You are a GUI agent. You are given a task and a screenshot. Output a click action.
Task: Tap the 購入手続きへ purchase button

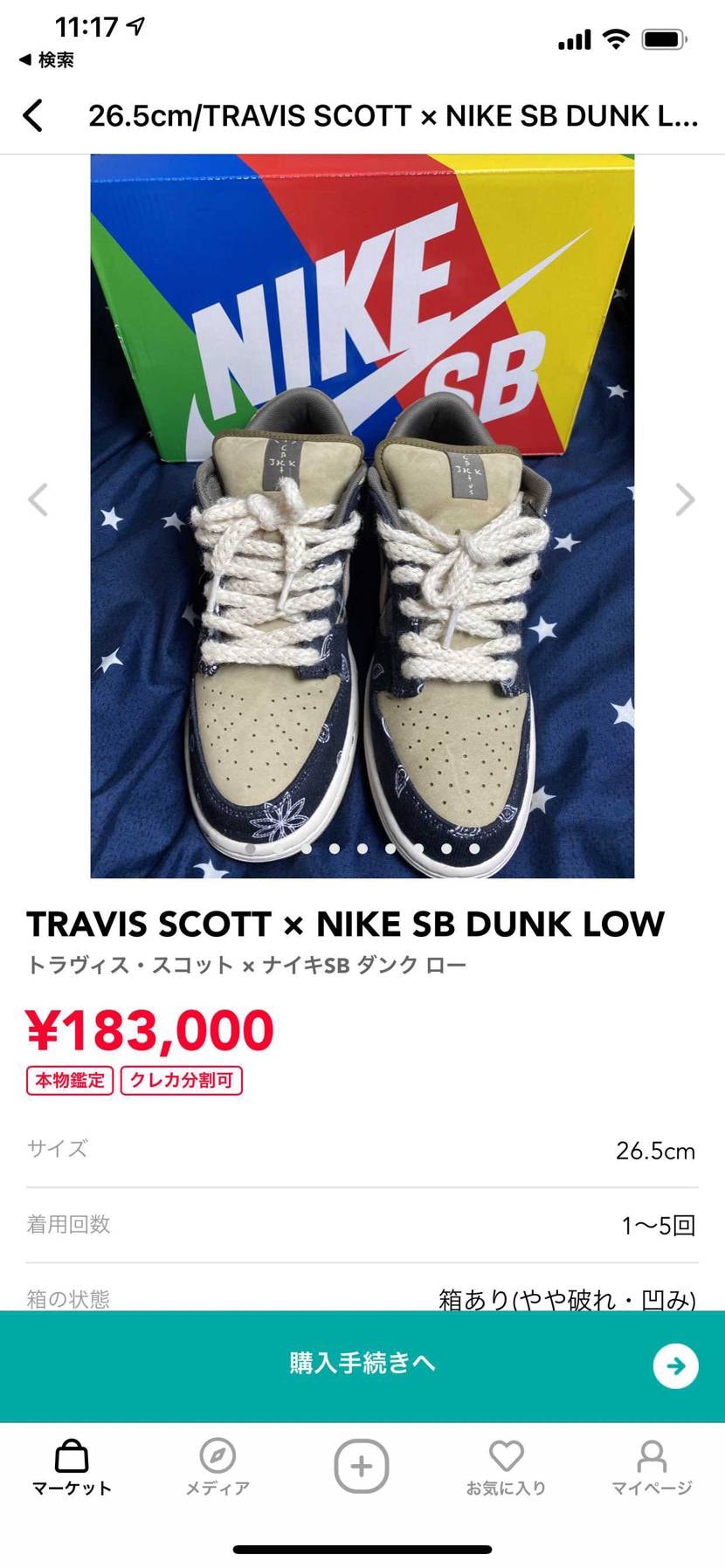click(x=362, y=1365)
